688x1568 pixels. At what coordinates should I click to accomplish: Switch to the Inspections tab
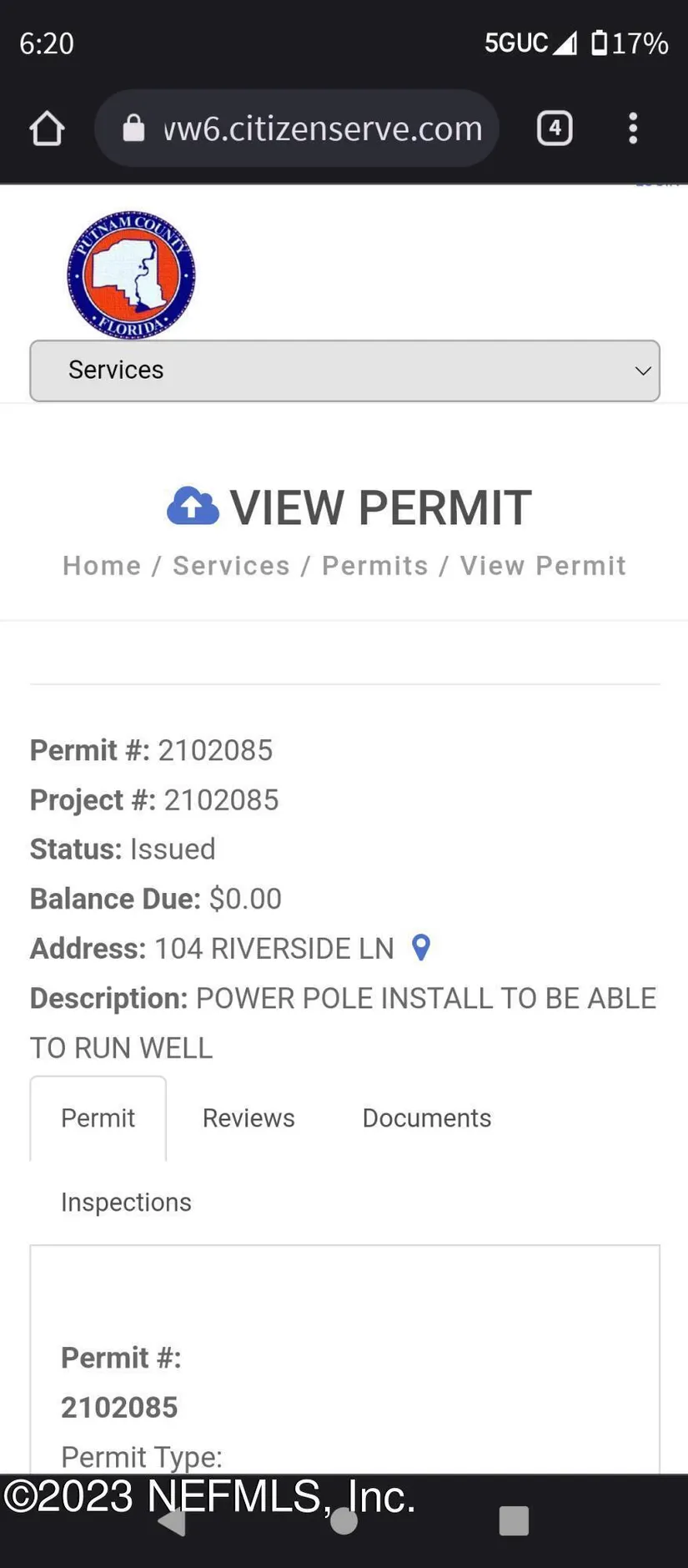[x=126, y=1202]
